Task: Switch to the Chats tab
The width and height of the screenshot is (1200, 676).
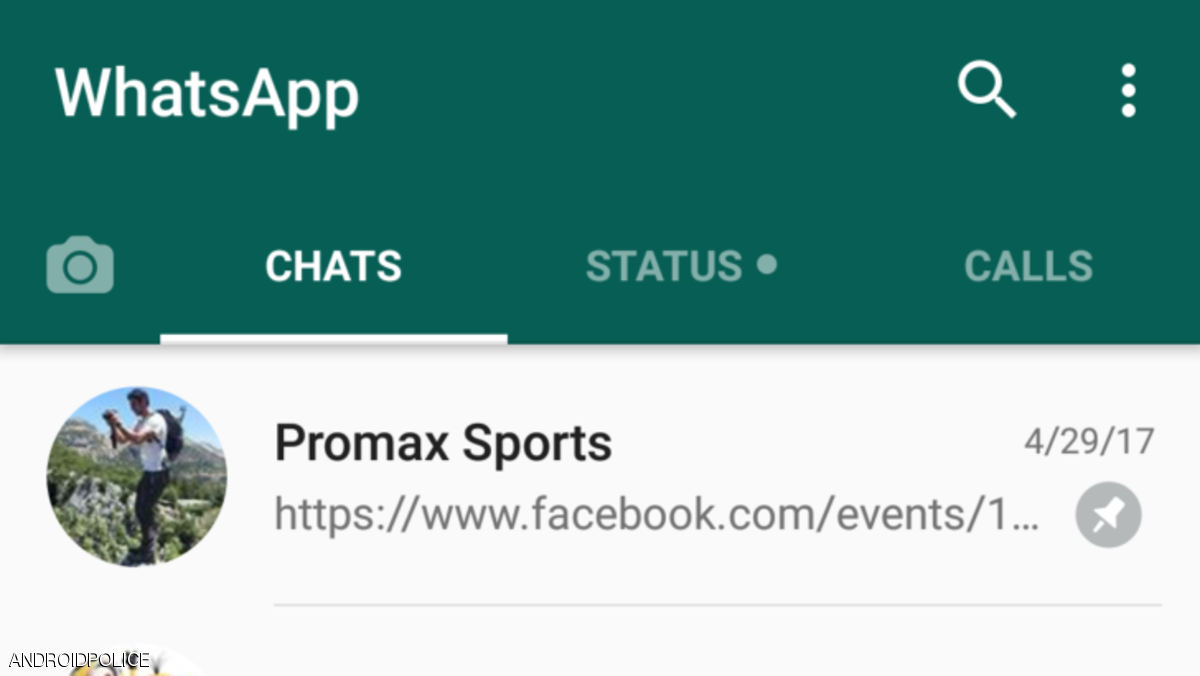Action: tap(333, 267)
